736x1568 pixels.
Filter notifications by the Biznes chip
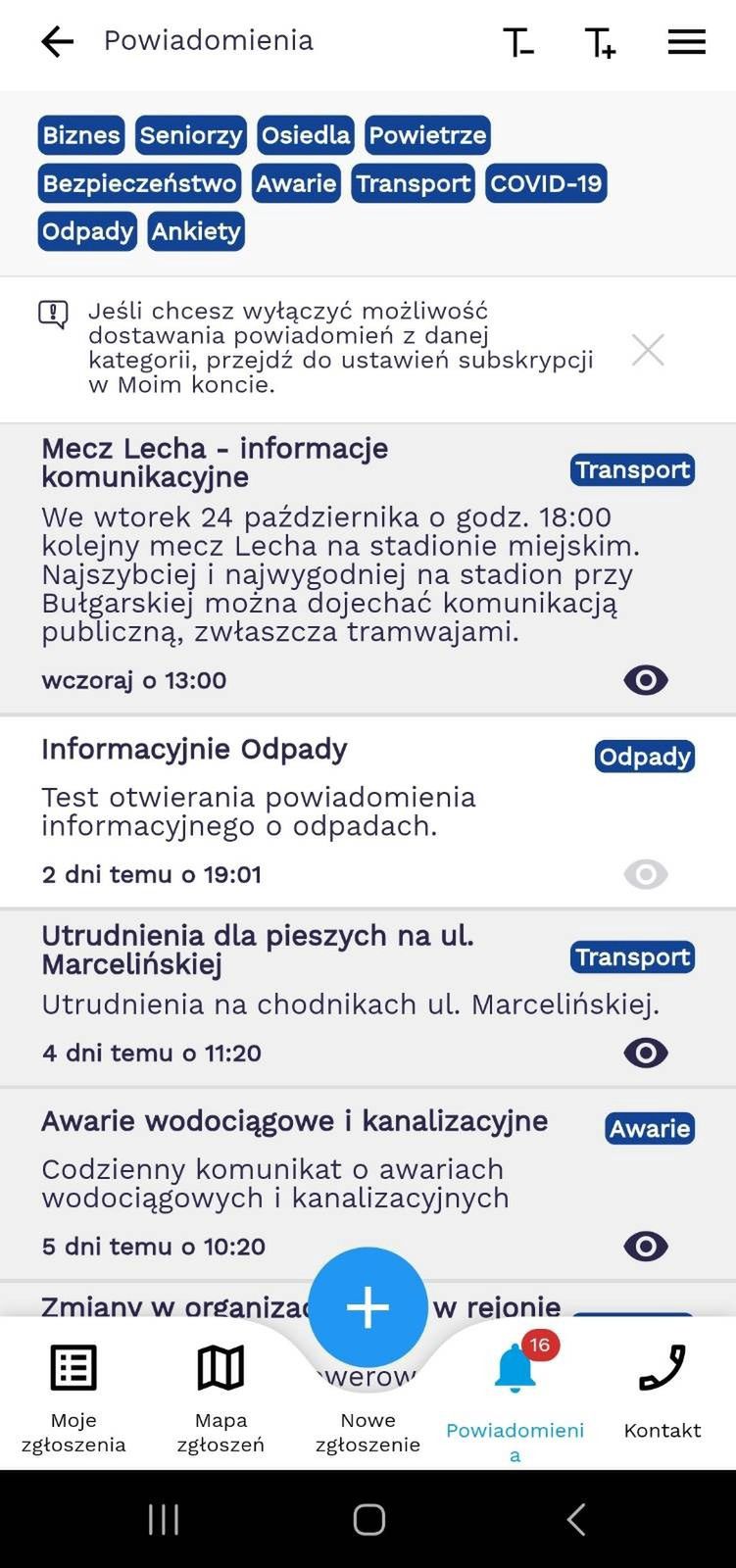click(81, 135)
